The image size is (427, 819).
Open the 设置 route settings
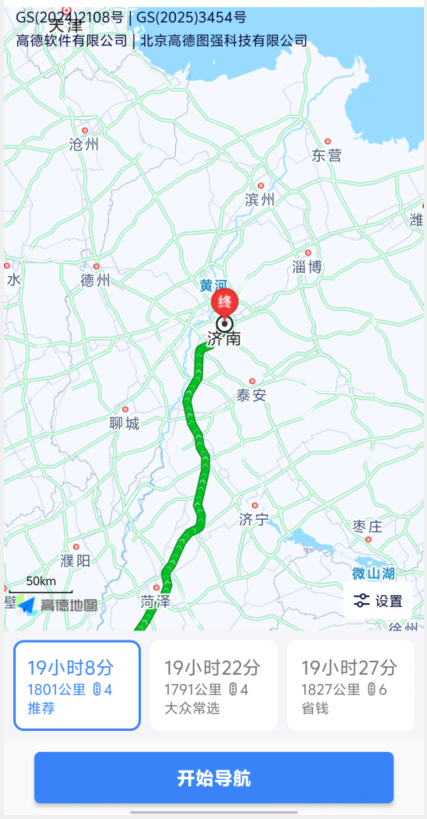tap(378, 601)
